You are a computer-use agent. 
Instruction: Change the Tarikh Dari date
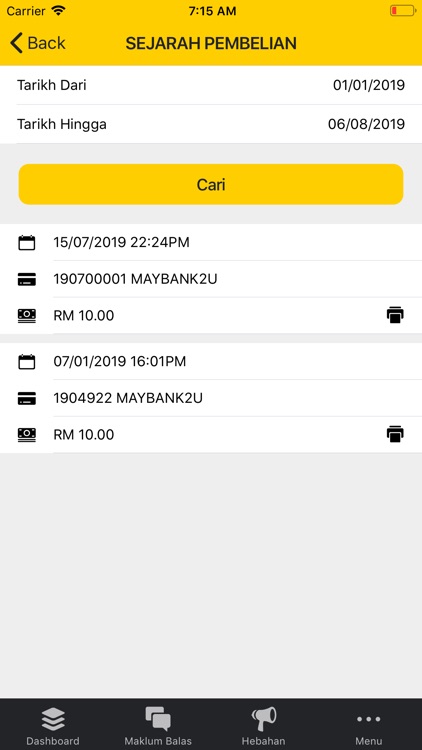[211, 85]
